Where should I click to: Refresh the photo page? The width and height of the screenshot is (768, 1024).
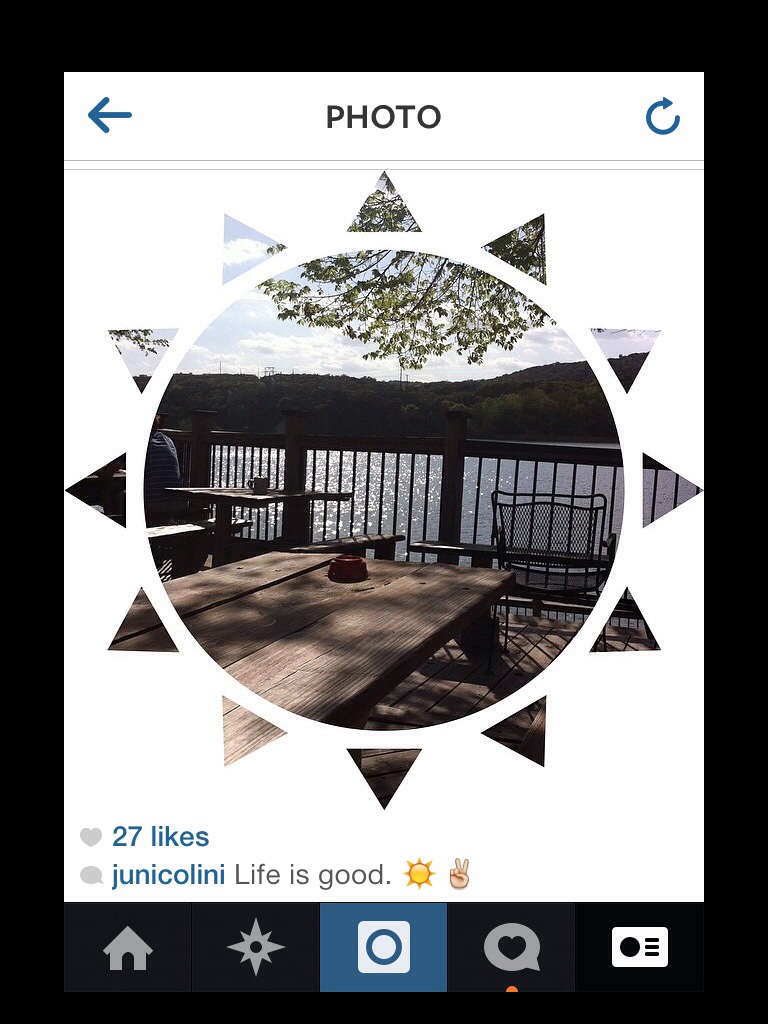click(x=662, y=117)
